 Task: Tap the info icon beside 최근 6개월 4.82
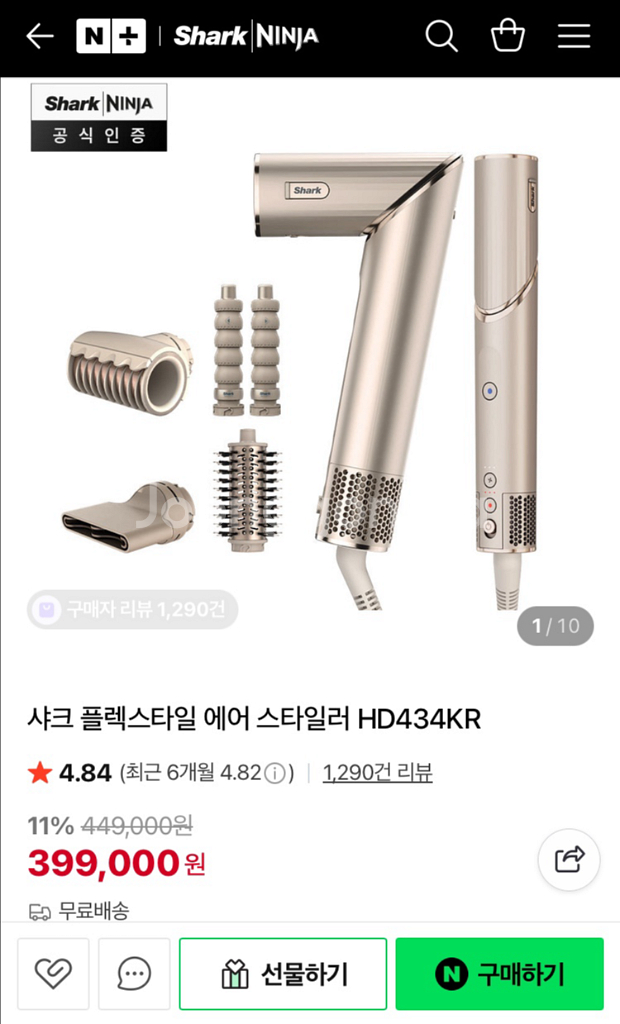coord(277,773)
